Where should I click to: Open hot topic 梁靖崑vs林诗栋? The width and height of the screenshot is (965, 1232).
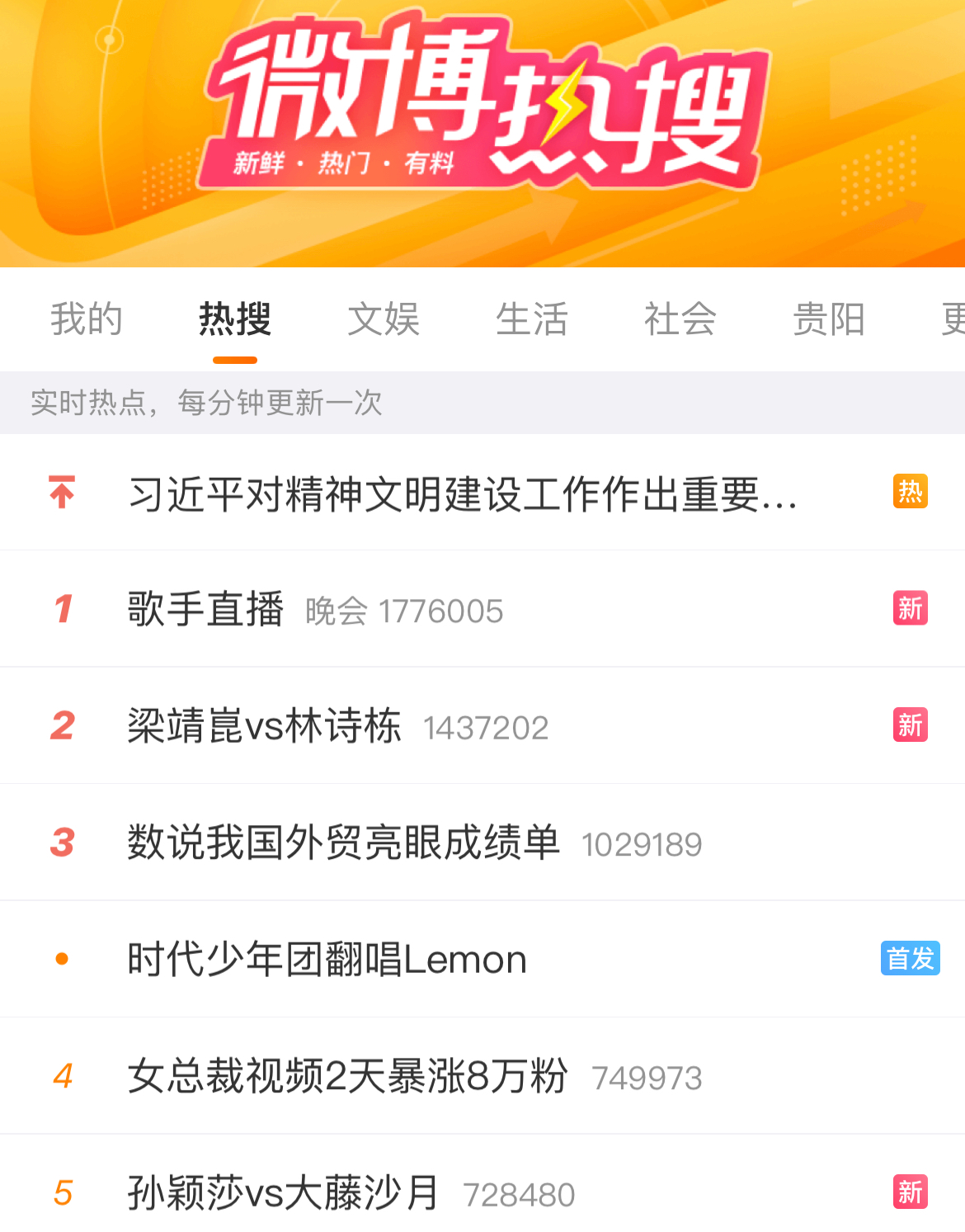click(x=264, y=726)
